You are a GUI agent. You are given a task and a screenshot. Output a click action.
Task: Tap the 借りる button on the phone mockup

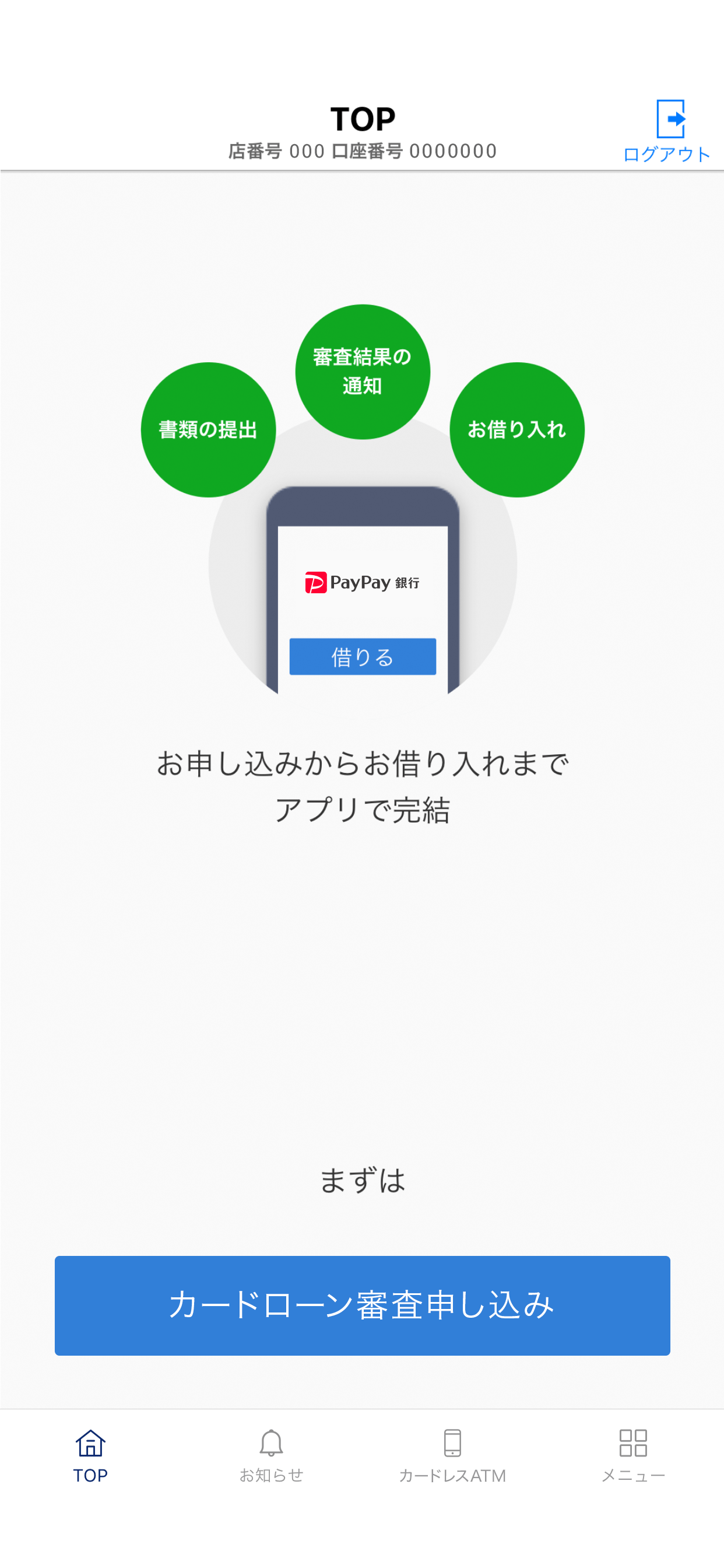tap(362, 657)
